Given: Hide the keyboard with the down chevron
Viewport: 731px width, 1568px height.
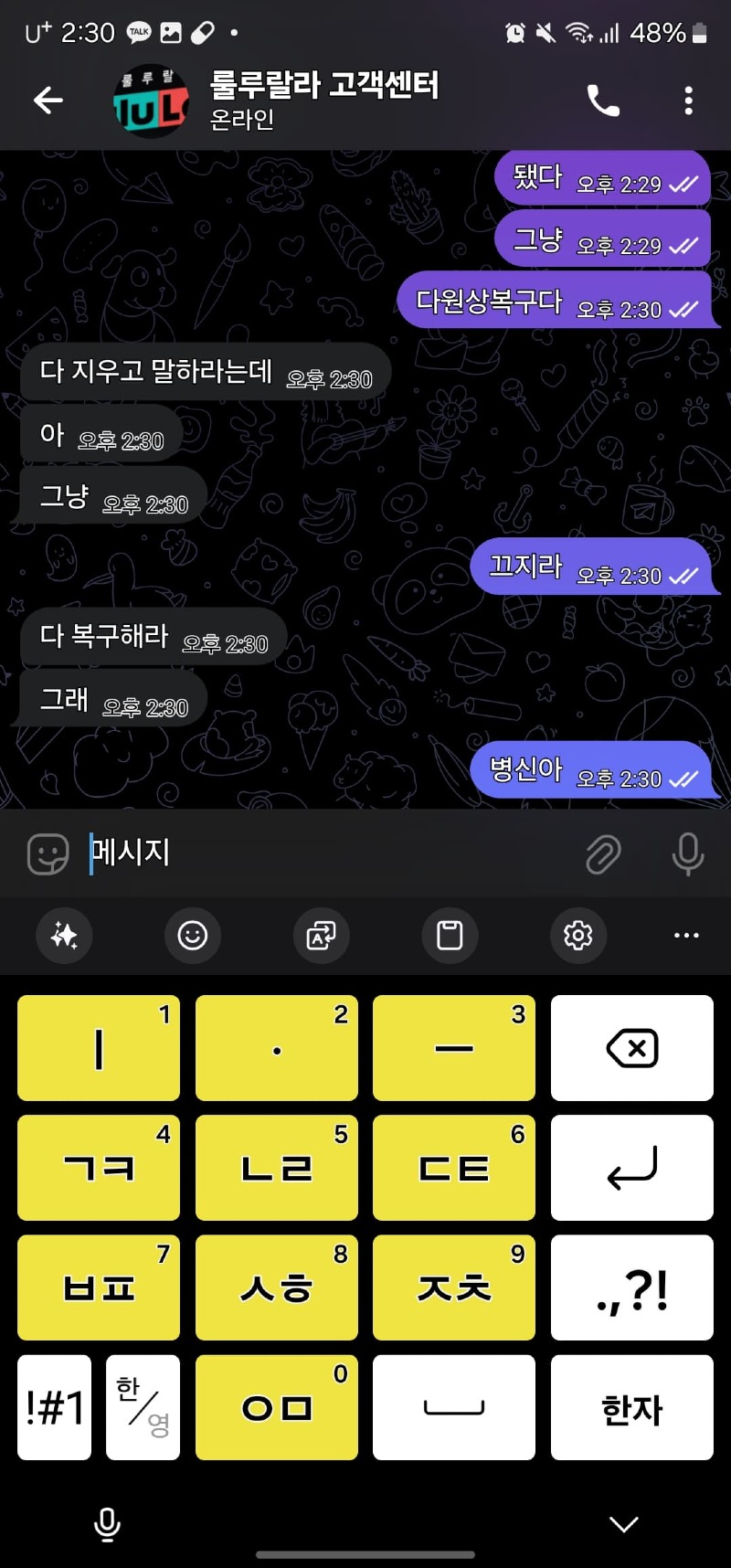Looking at the screenshot, I should pos(624,1523).
